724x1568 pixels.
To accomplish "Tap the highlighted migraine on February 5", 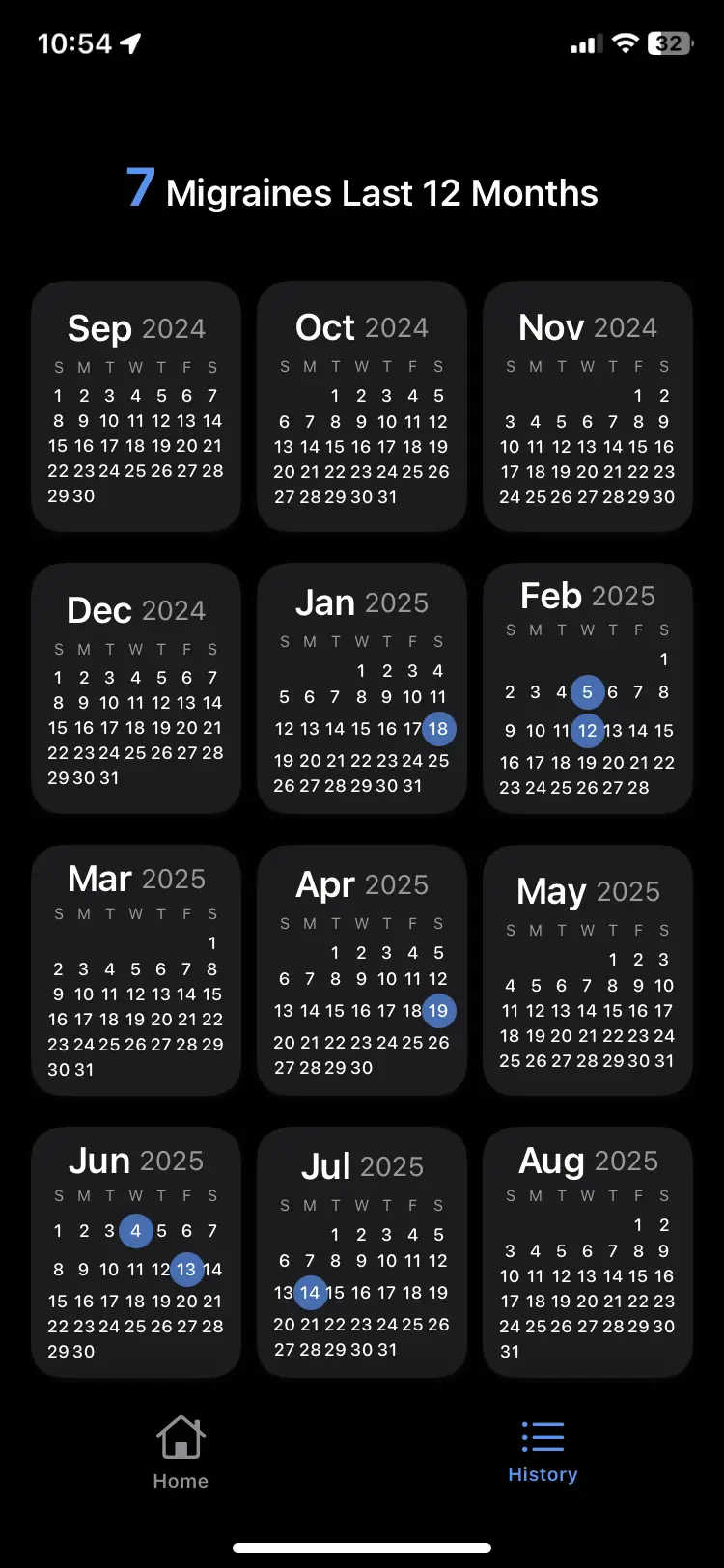I will point(587,691).
